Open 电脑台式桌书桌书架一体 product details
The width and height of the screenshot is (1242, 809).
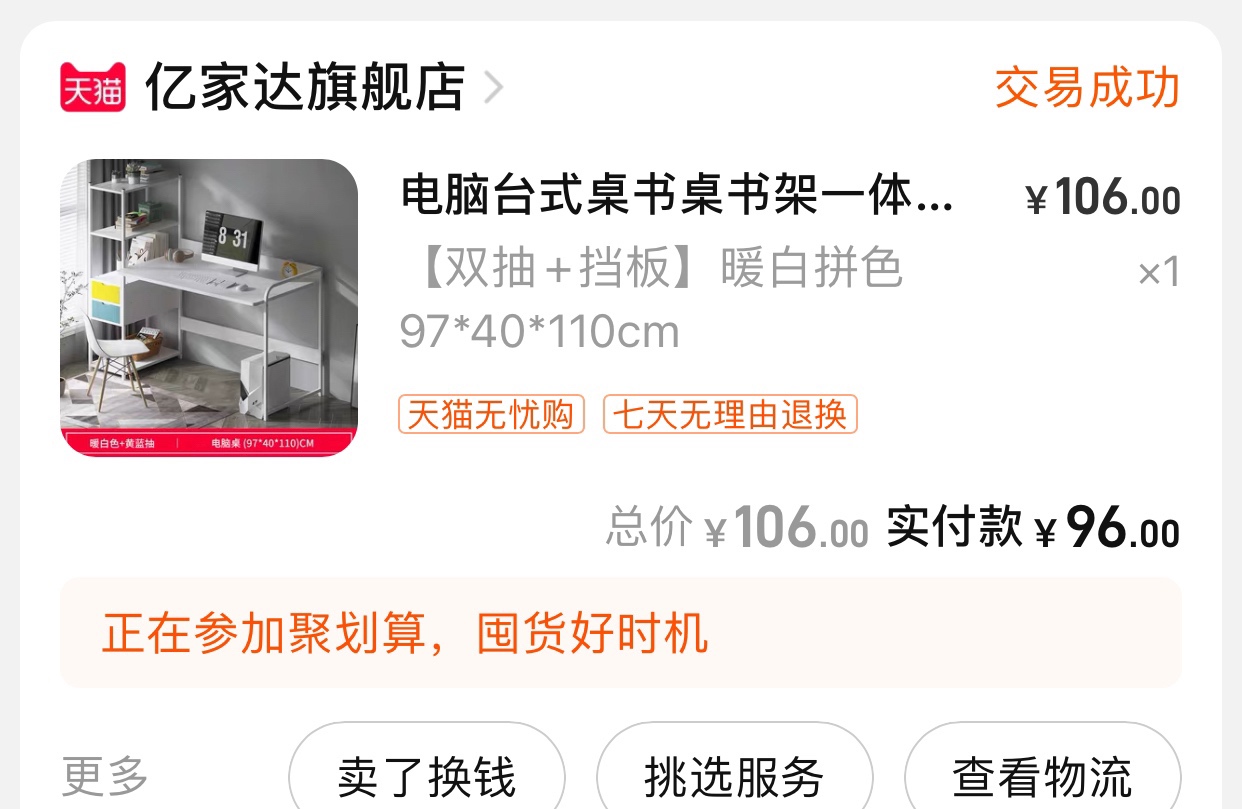tap(676, 197)
